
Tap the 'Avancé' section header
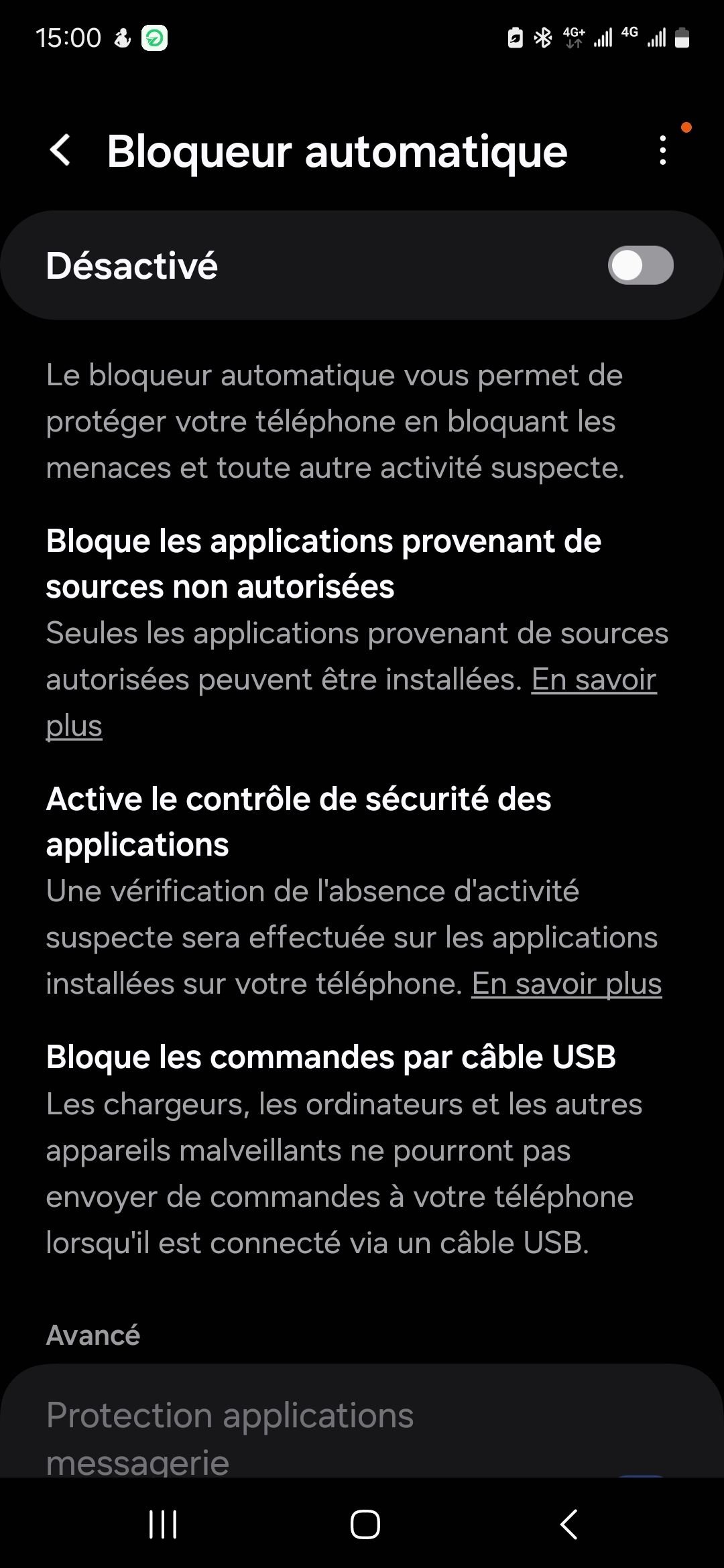pyautogui.click(x=93, y=1334)
